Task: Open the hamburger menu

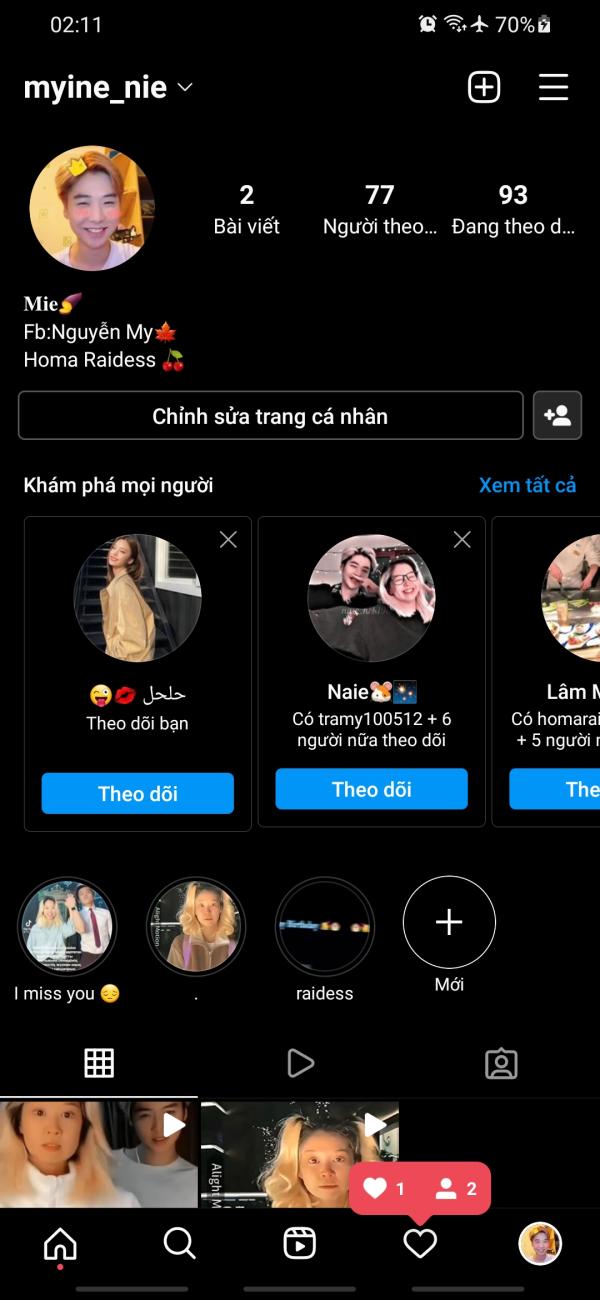Action: tap(553, 87)
